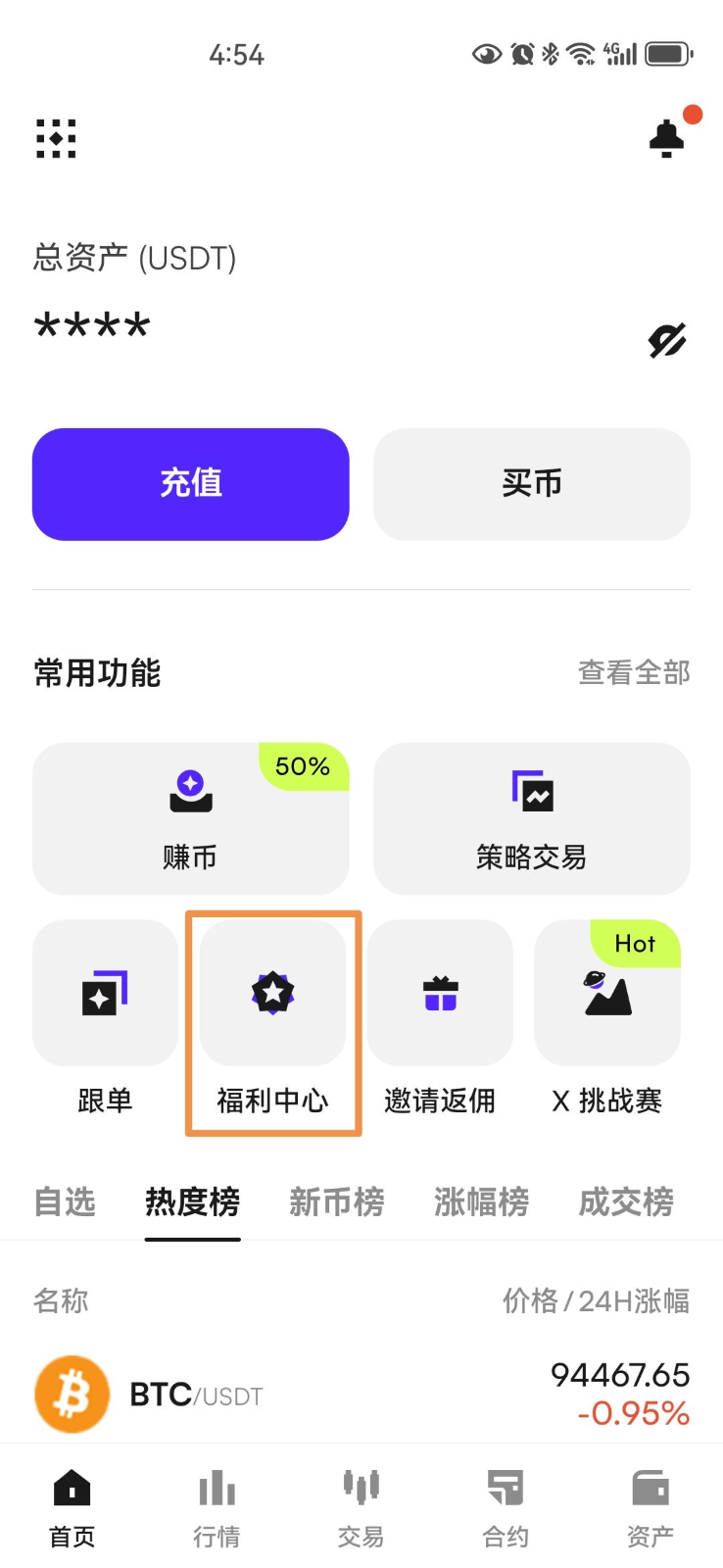
Task: Open the grid menu icon
Action: tap(56, 138)
